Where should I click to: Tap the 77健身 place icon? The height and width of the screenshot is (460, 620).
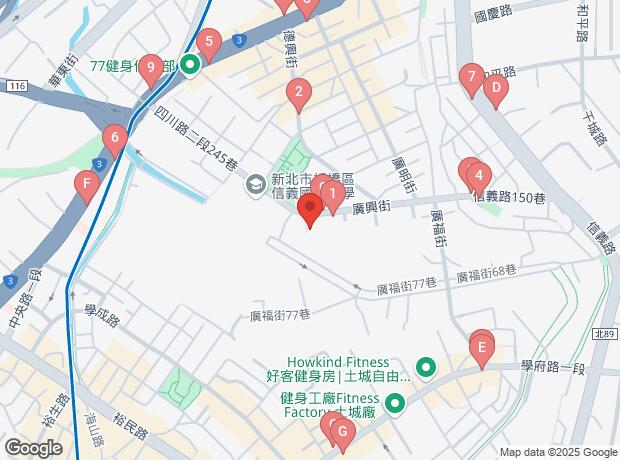[x=189, y=64]
